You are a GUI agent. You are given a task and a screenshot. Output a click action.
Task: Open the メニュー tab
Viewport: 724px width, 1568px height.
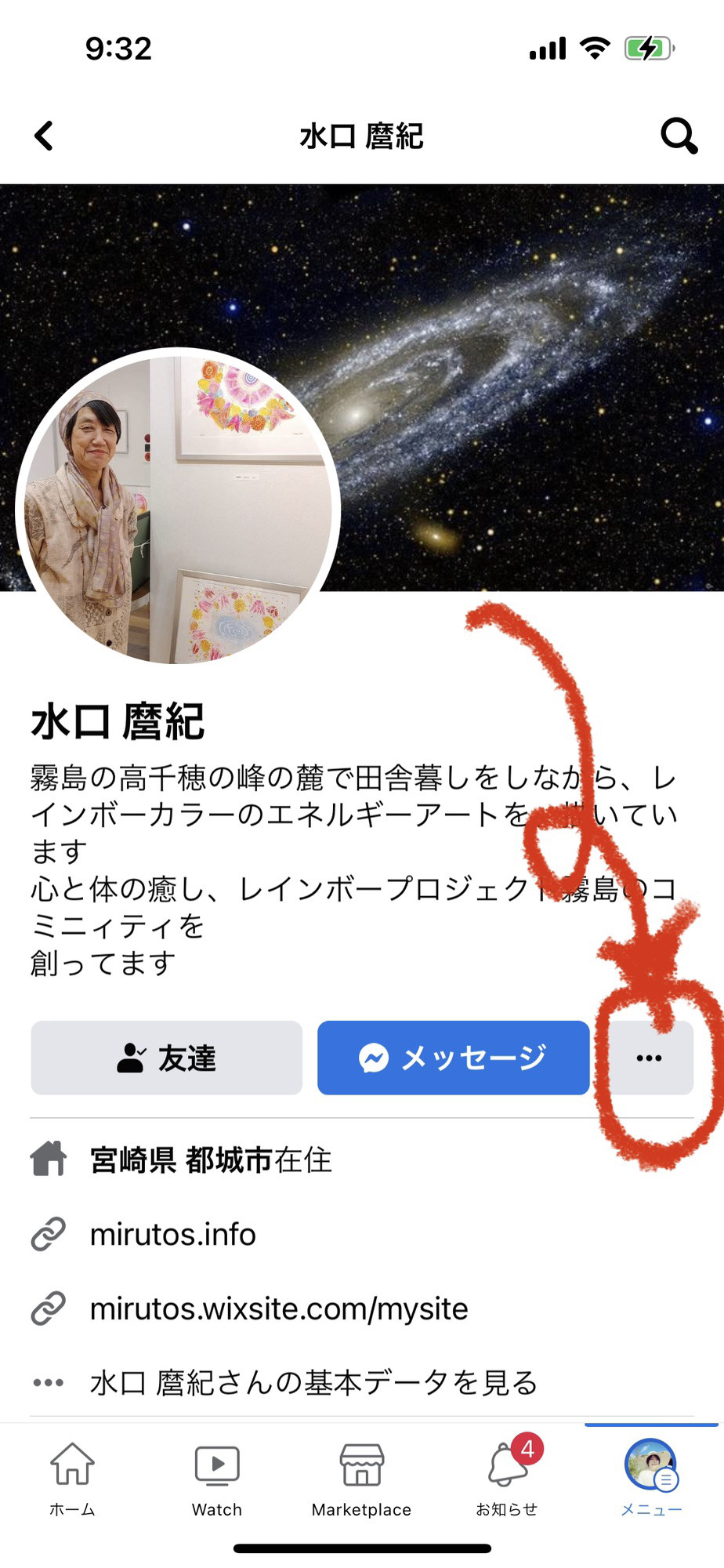pos(651,1478)
